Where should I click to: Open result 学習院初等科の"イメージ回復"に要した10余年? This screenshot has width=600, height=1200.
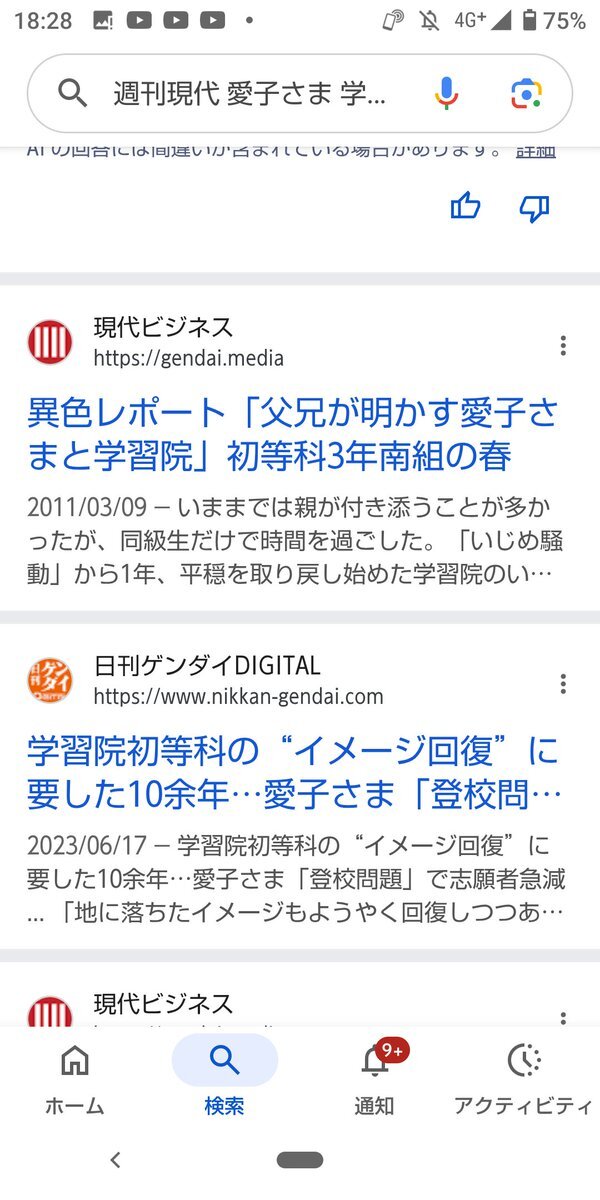point(293,772)
